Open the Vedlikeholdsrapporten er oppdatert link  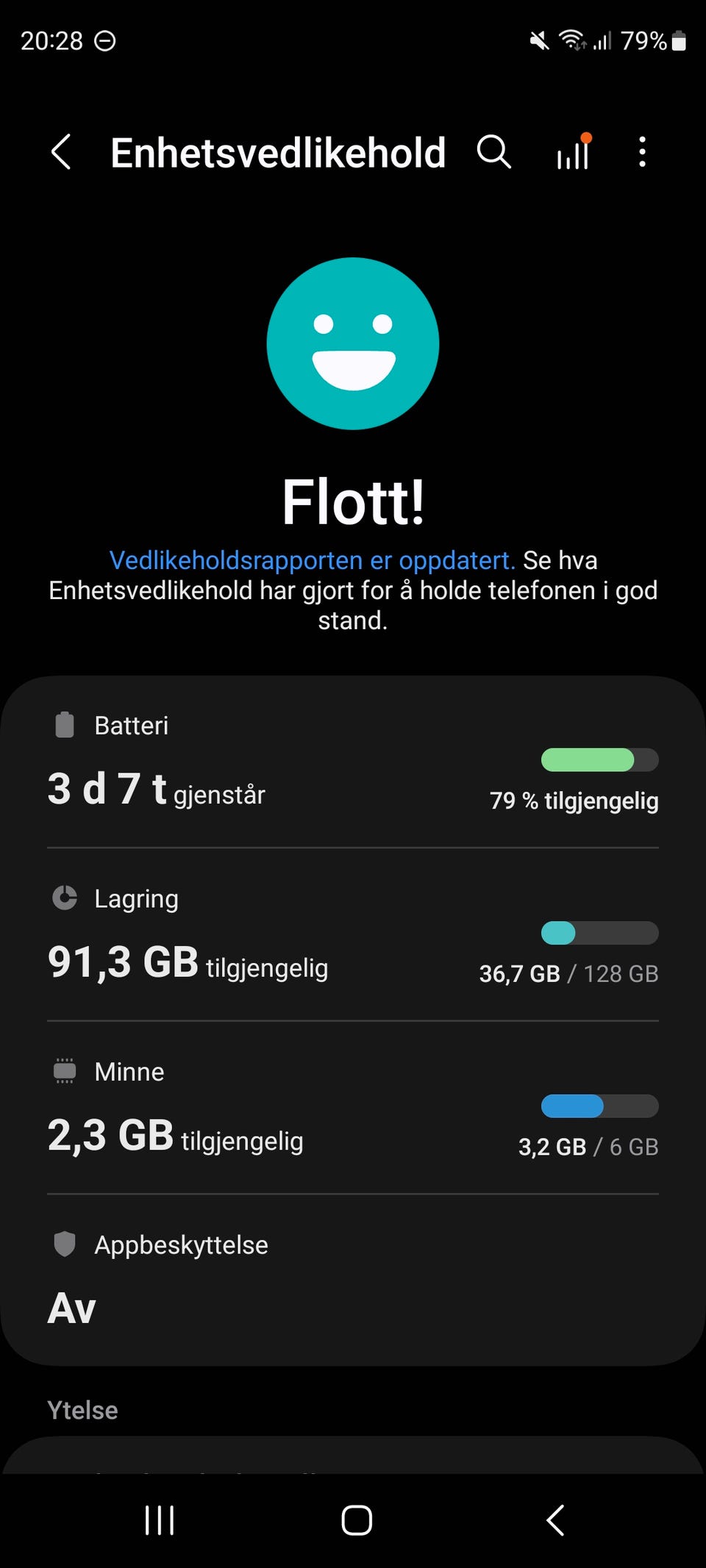pos(312,560)
